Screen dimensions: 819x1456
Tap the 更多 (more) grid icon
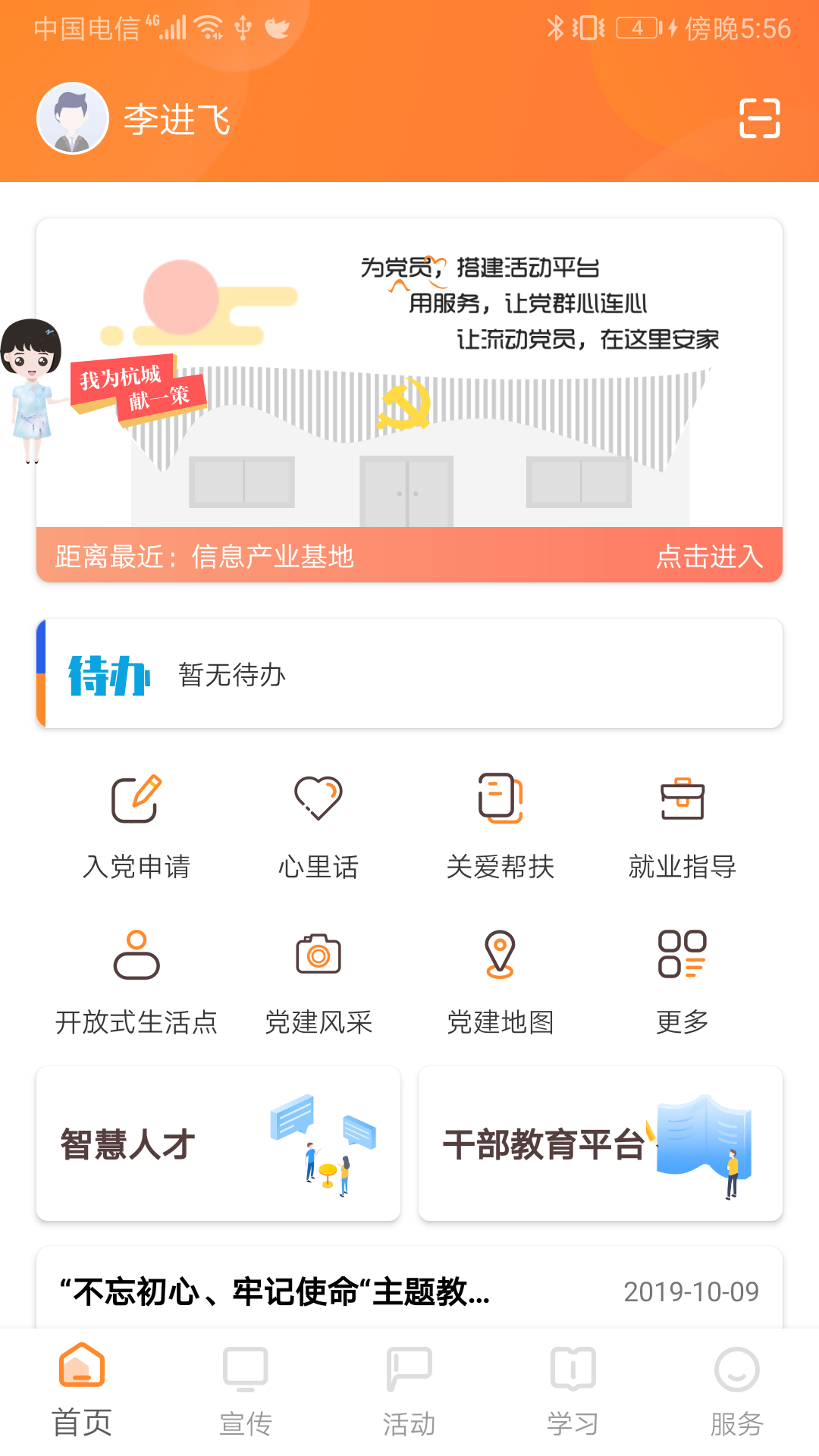point(681,957)
